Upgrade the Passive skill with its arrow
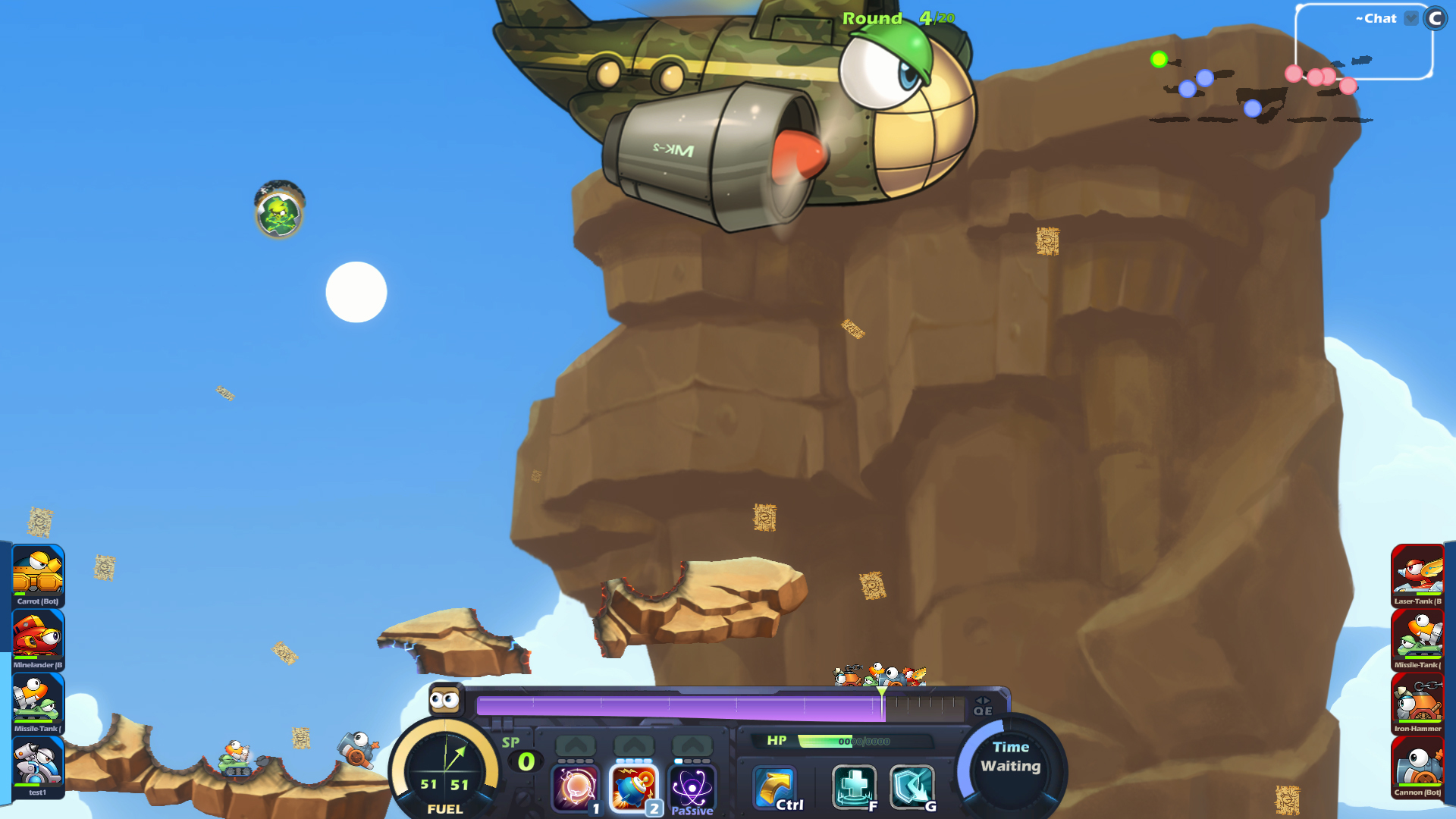The width and height of the screenshot is (1456, 819). tap(692, 746)
